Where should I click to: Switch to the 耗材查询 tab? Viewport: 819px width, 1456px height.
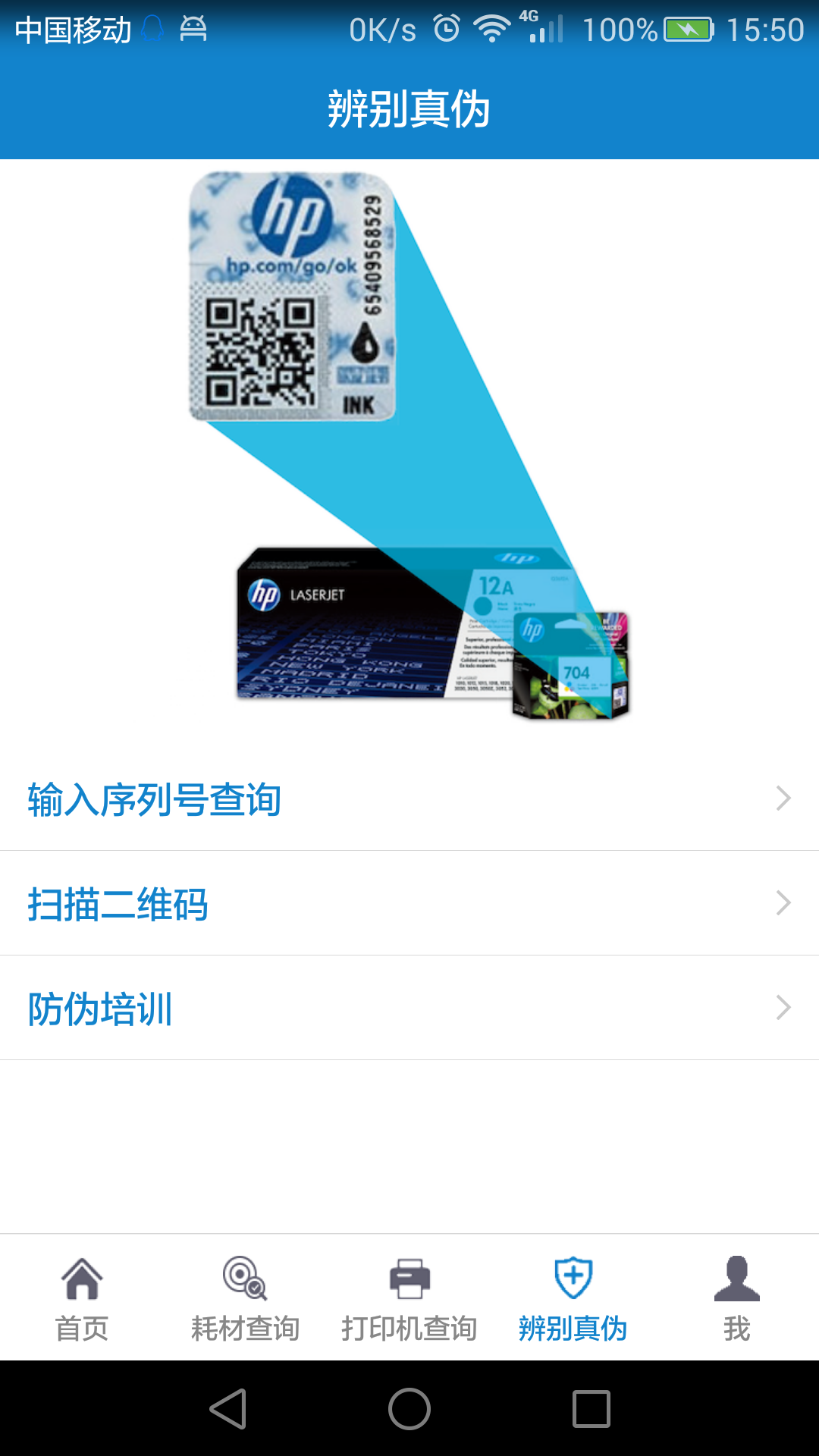coord(245,1298)
